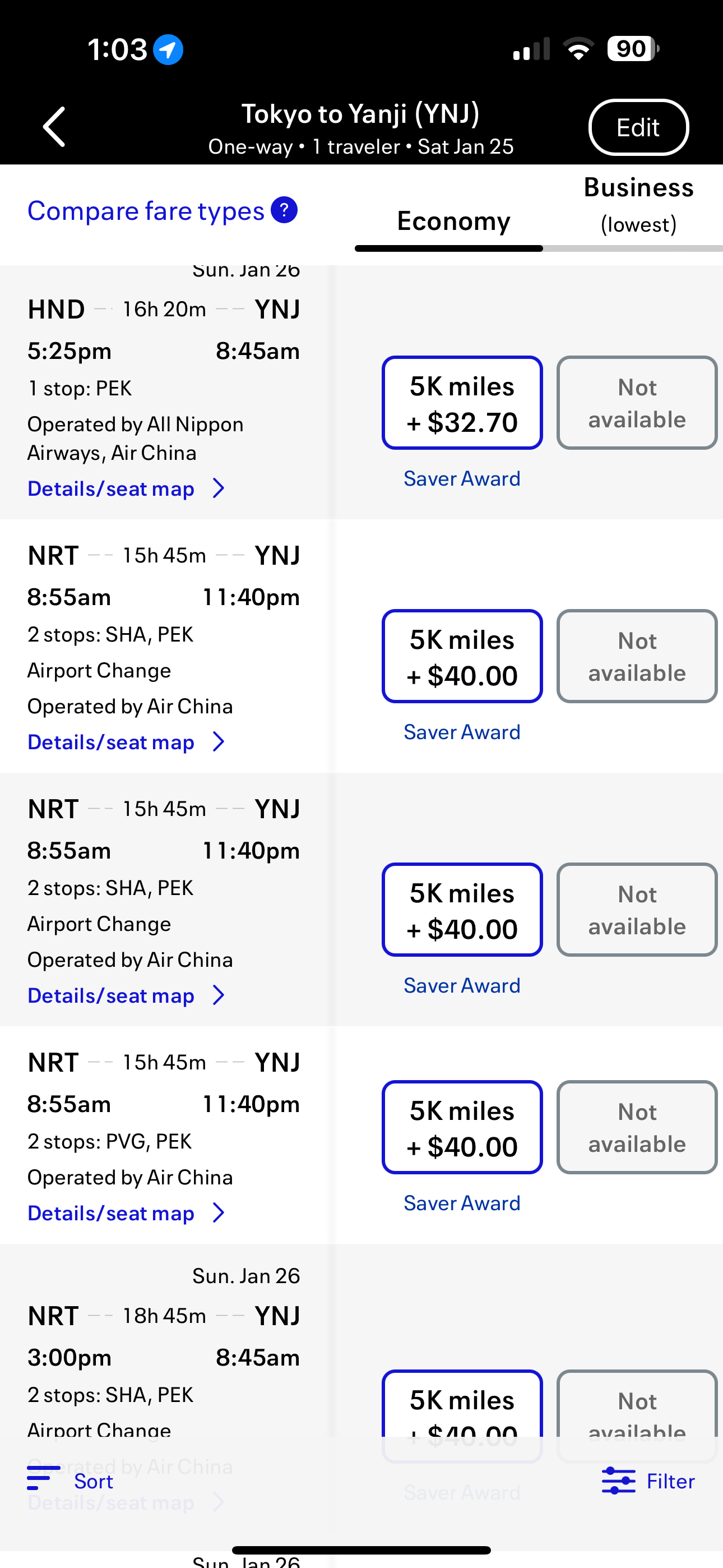Go back using the header arrow

pos(55,127)
